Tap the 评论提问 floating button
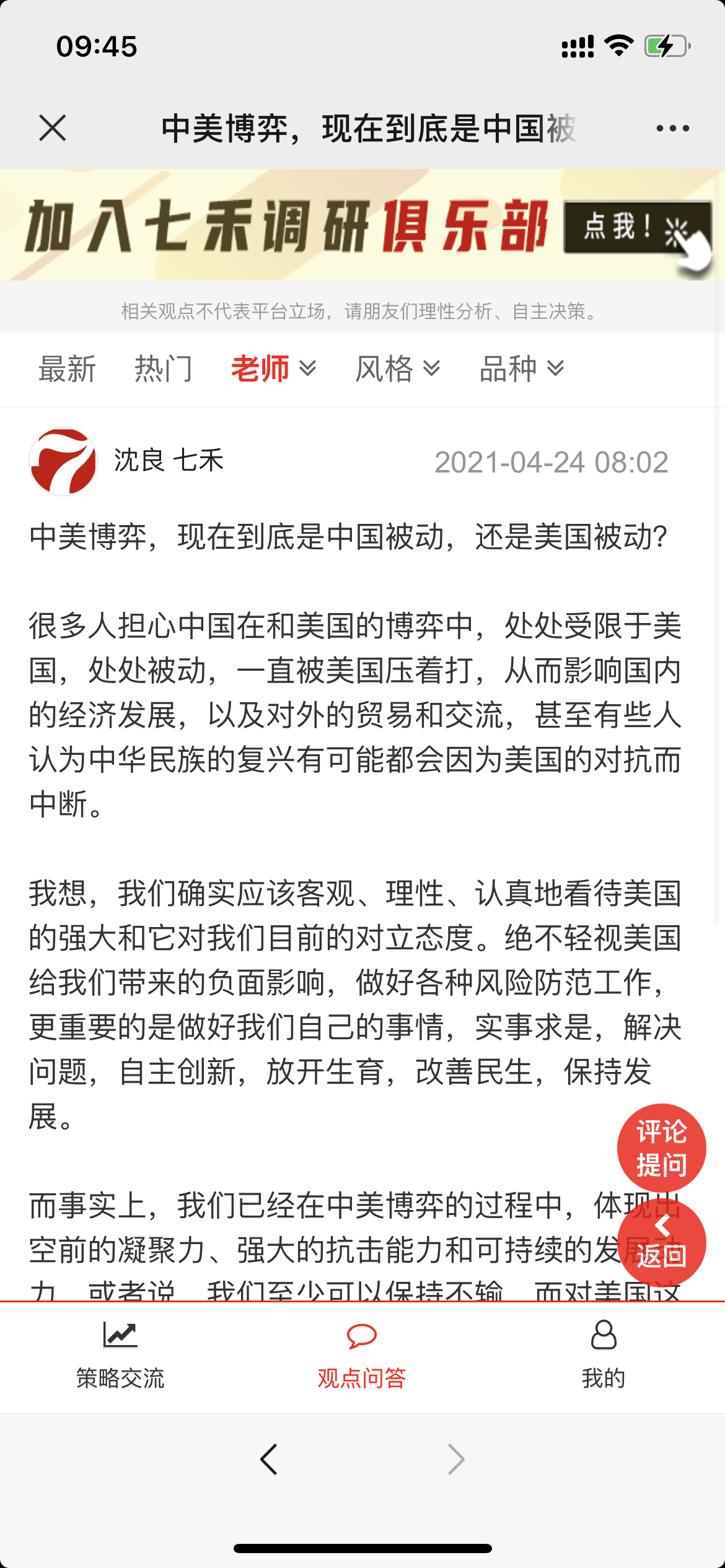 tap(661, 1148)
